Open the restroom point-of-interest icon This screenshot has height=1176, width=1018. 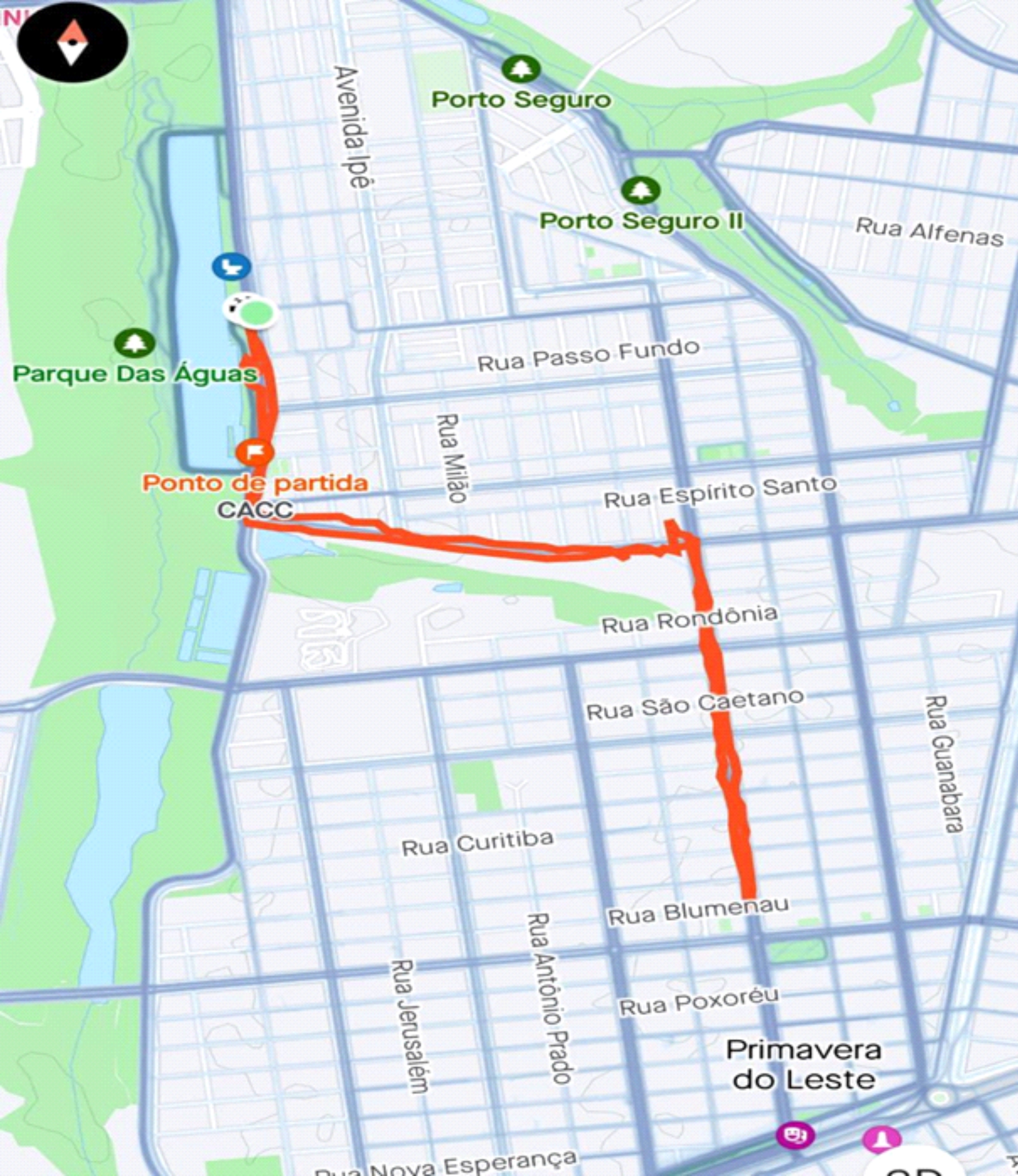point(232,267)
